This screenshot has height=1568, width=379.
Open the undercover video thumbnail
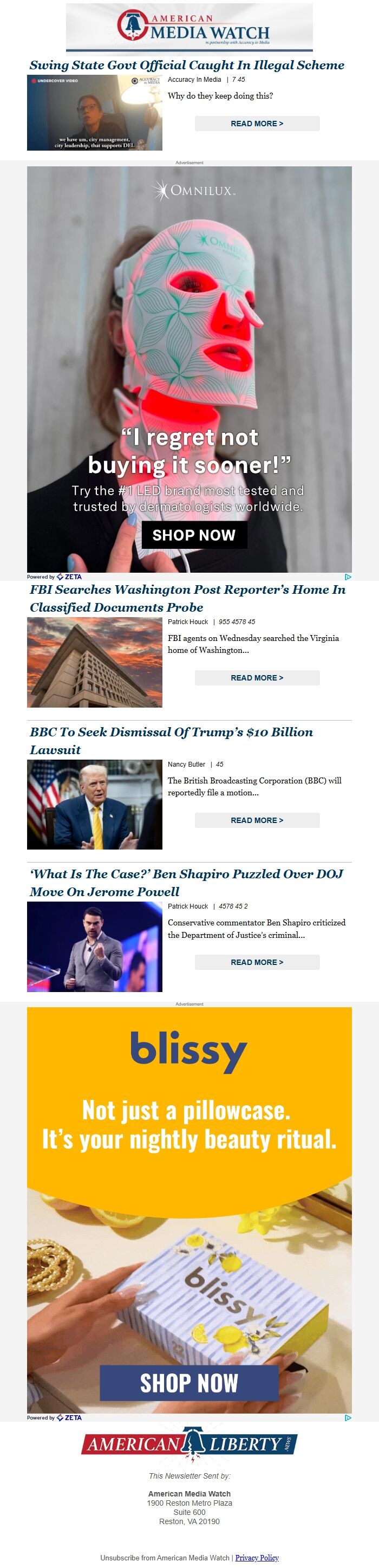coord(94,113)
